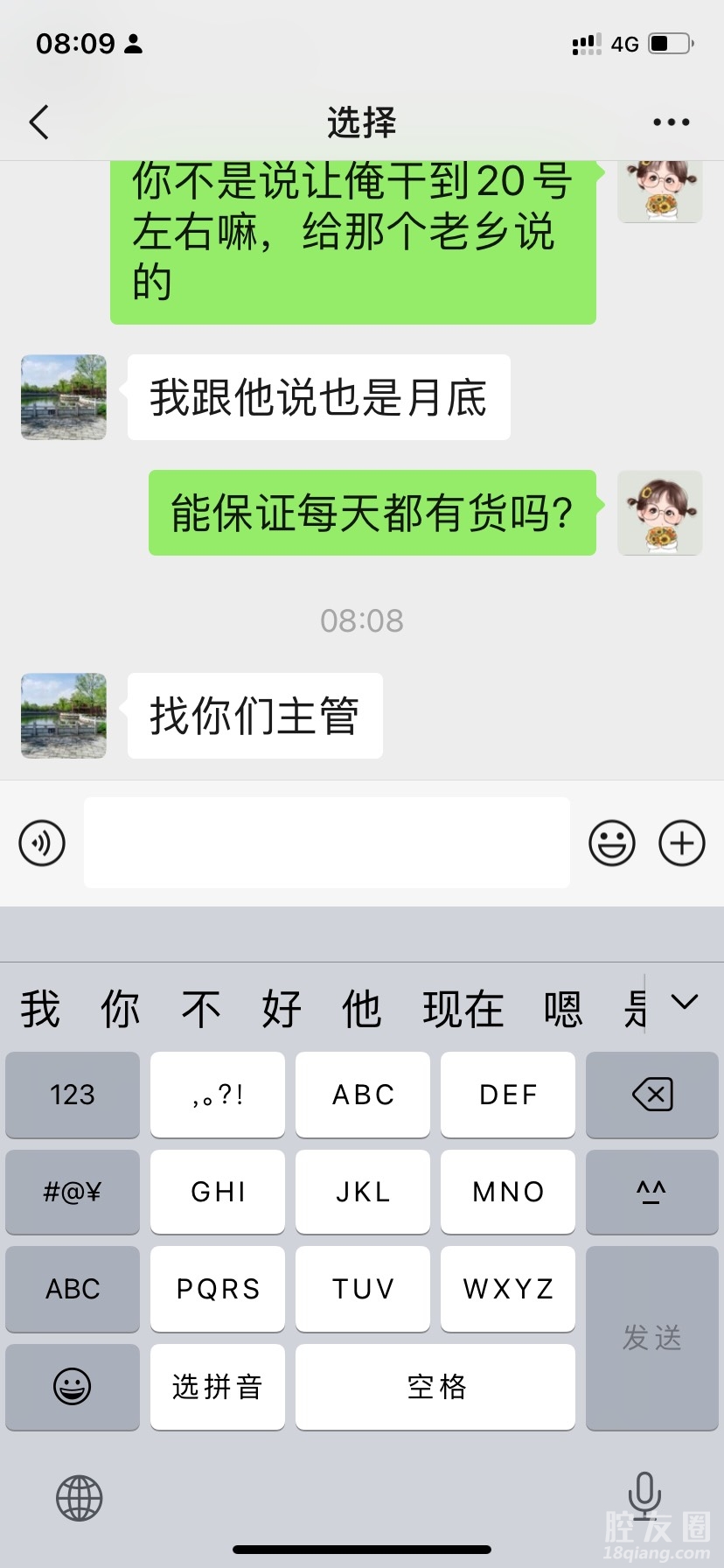The height and width of the screenshot is (1568, 724).
Task: Expand the candidate word list arrow
Action: click(684, 1003)
